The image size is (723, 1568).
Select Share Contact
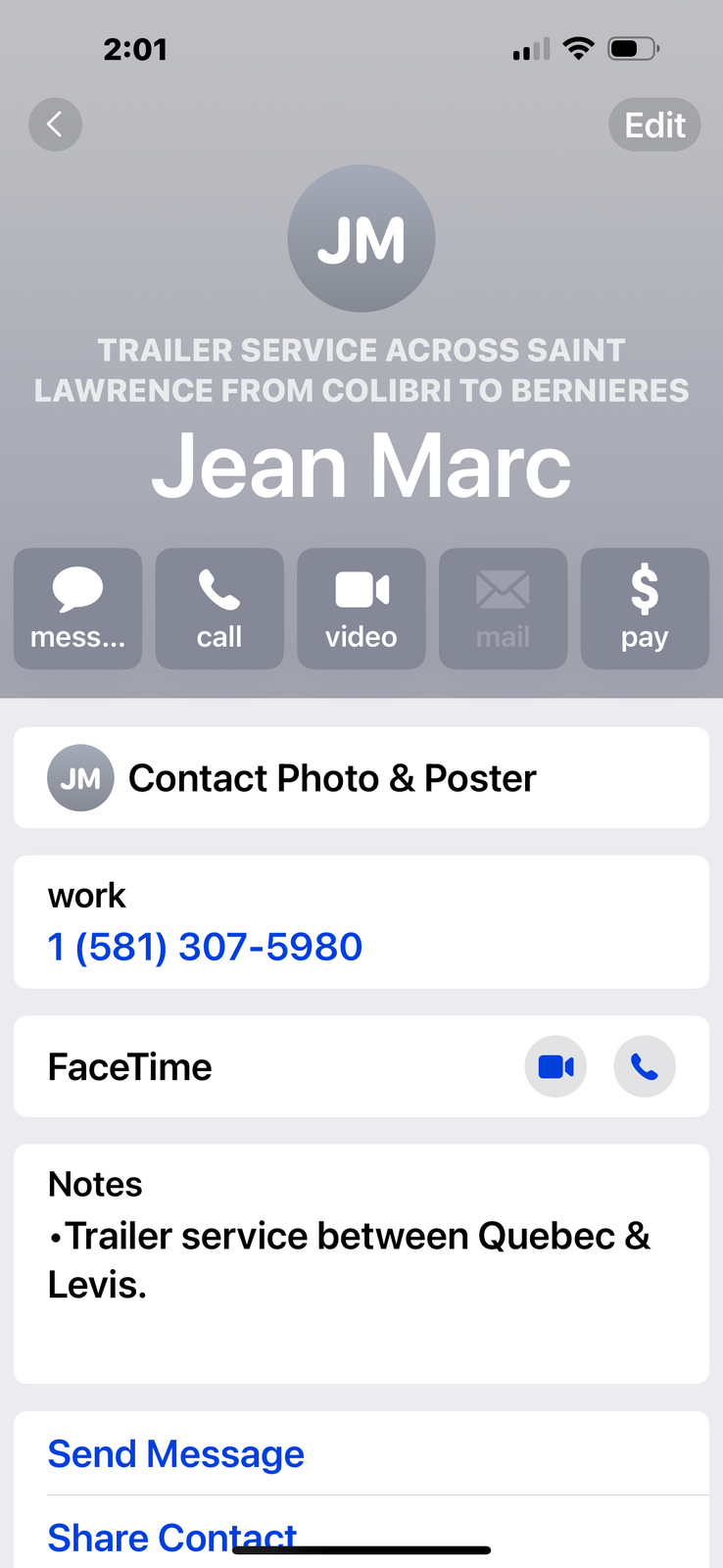coord(172,1535)
